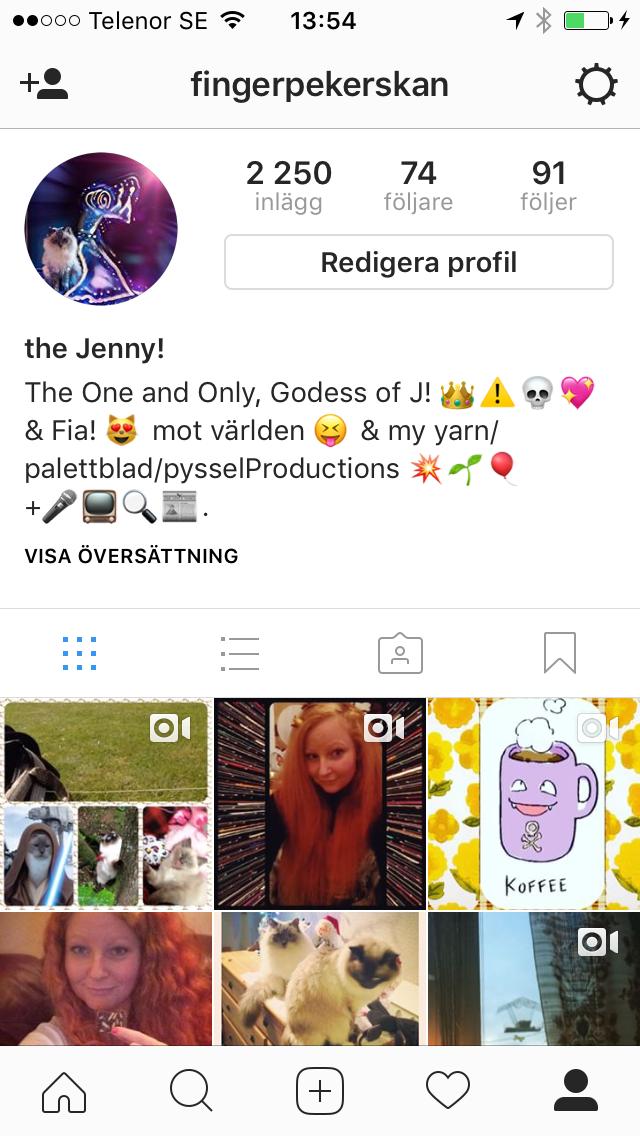The image size is (640, 1136).
Task: Open the saved posts bookmark tab
Action: tap(560, 654)
